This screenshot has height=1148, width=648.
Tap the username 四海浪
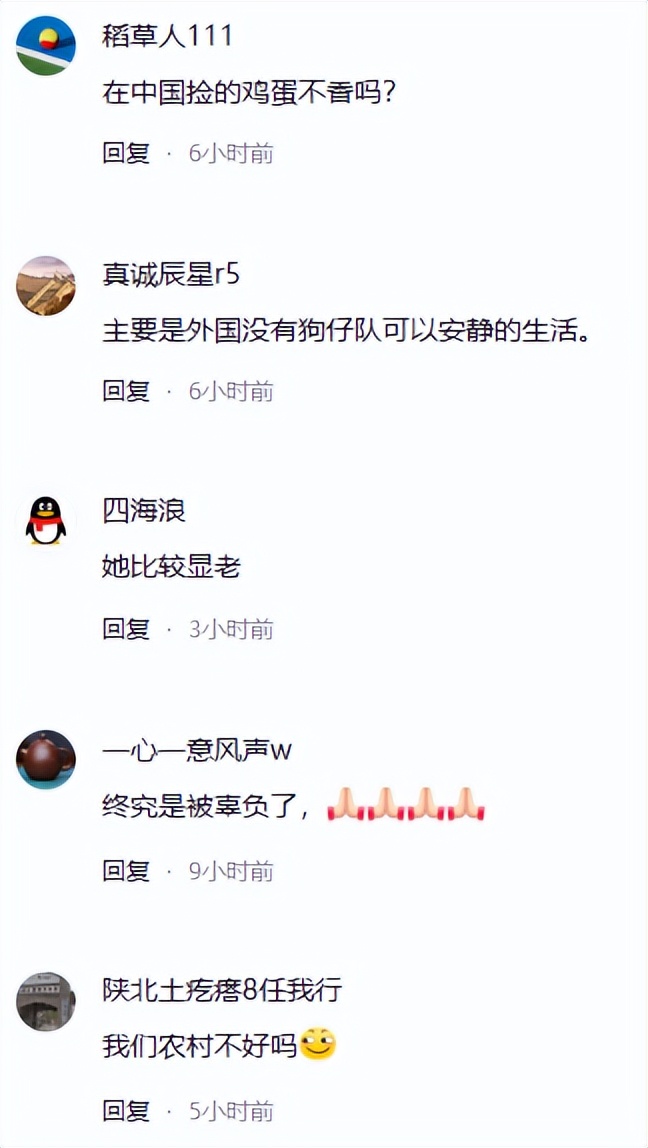144,511
